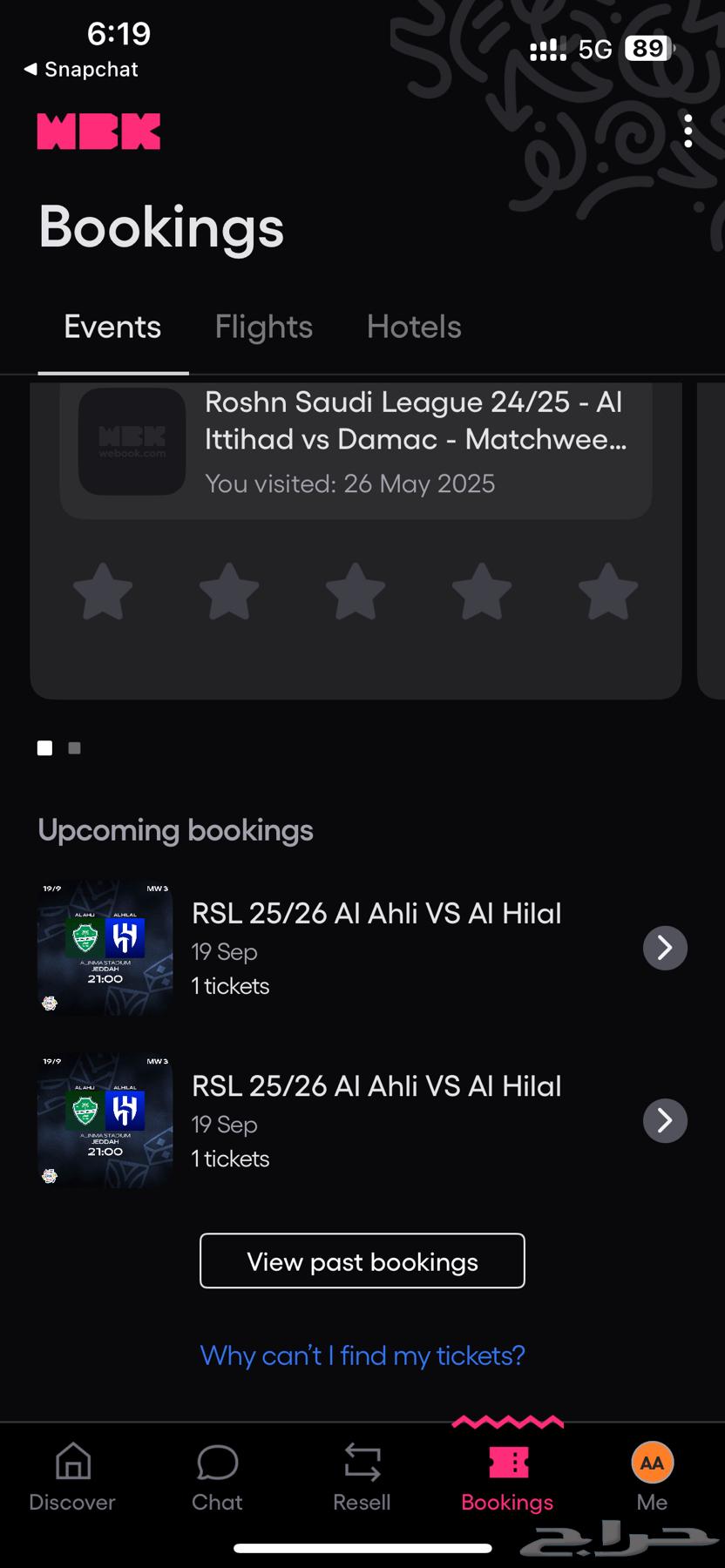This screenshot has height=1568, width=725.
Task: Select the Bookings tab in bottom navigation
Action: click(507, 1476)
